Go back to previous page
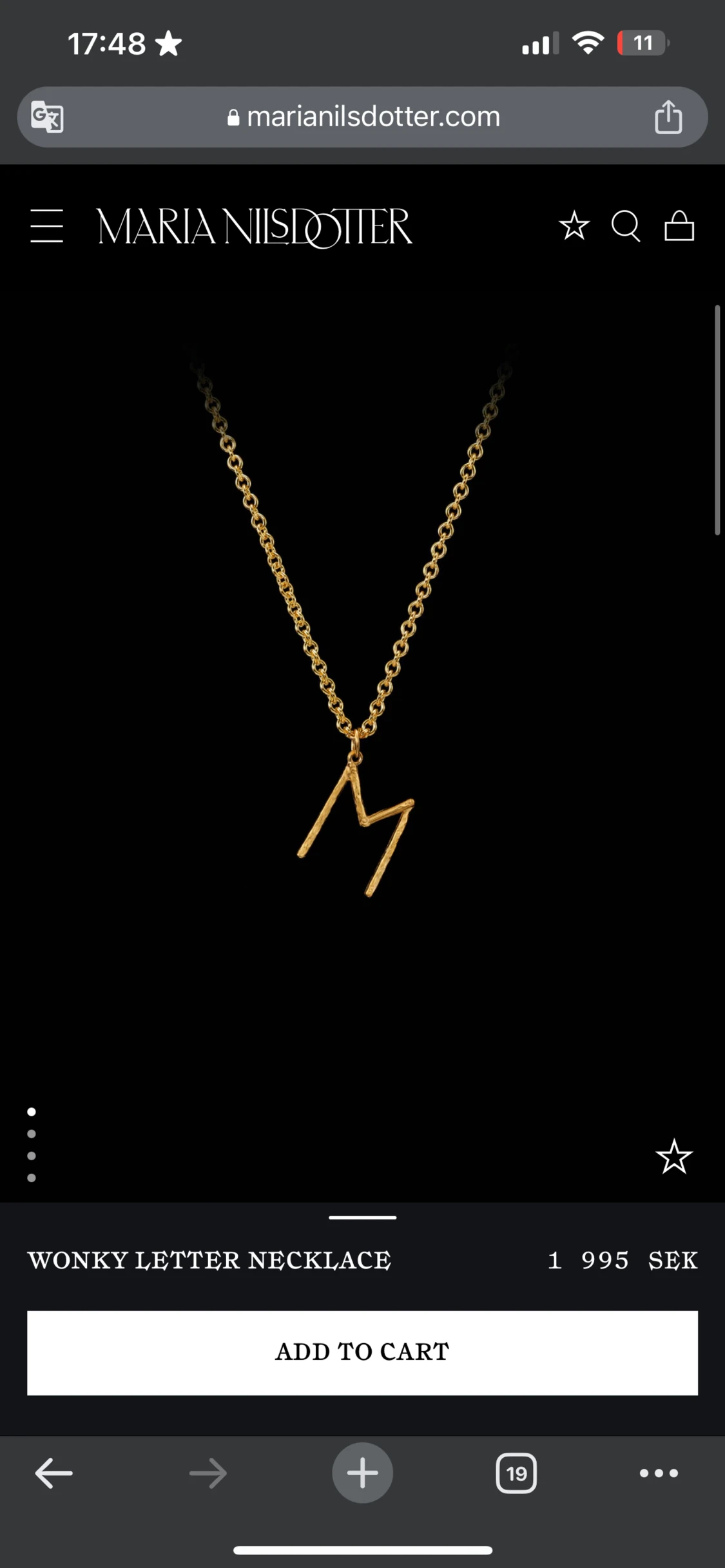This screenshot has height=1568, width=725. pyautogui.click(x=53, y=1473)
